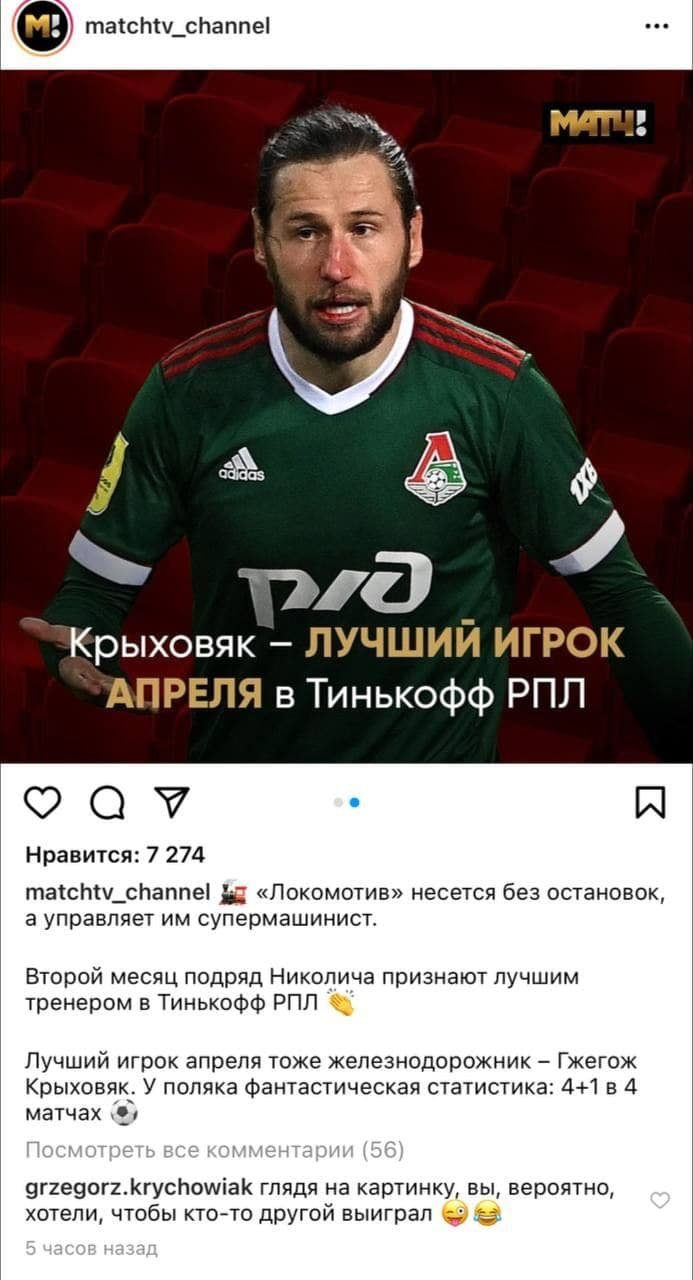Like the matchtv_channel post
This screenshot has width=693, height=1280.
(42, 802)
